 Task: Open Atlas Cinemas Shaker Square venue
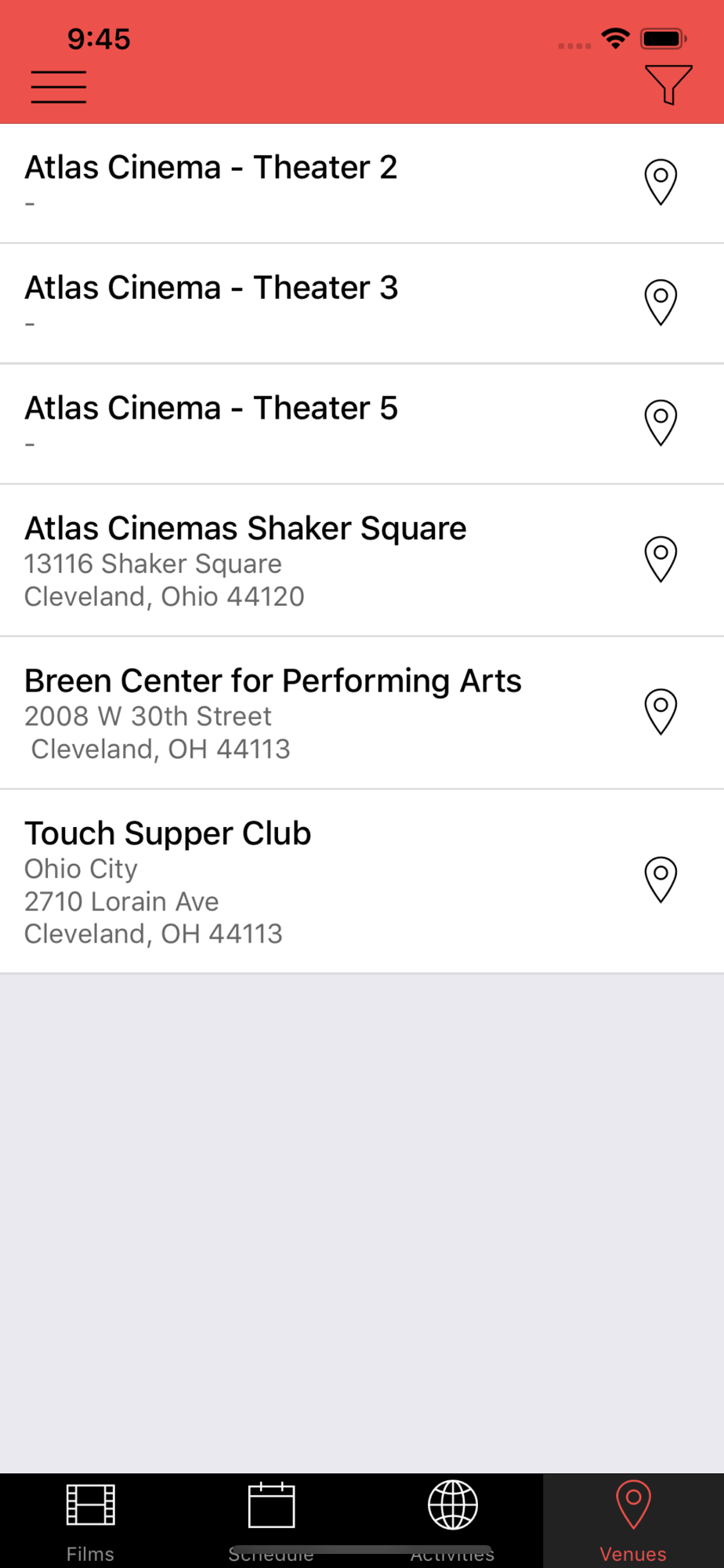pos(362,561)
